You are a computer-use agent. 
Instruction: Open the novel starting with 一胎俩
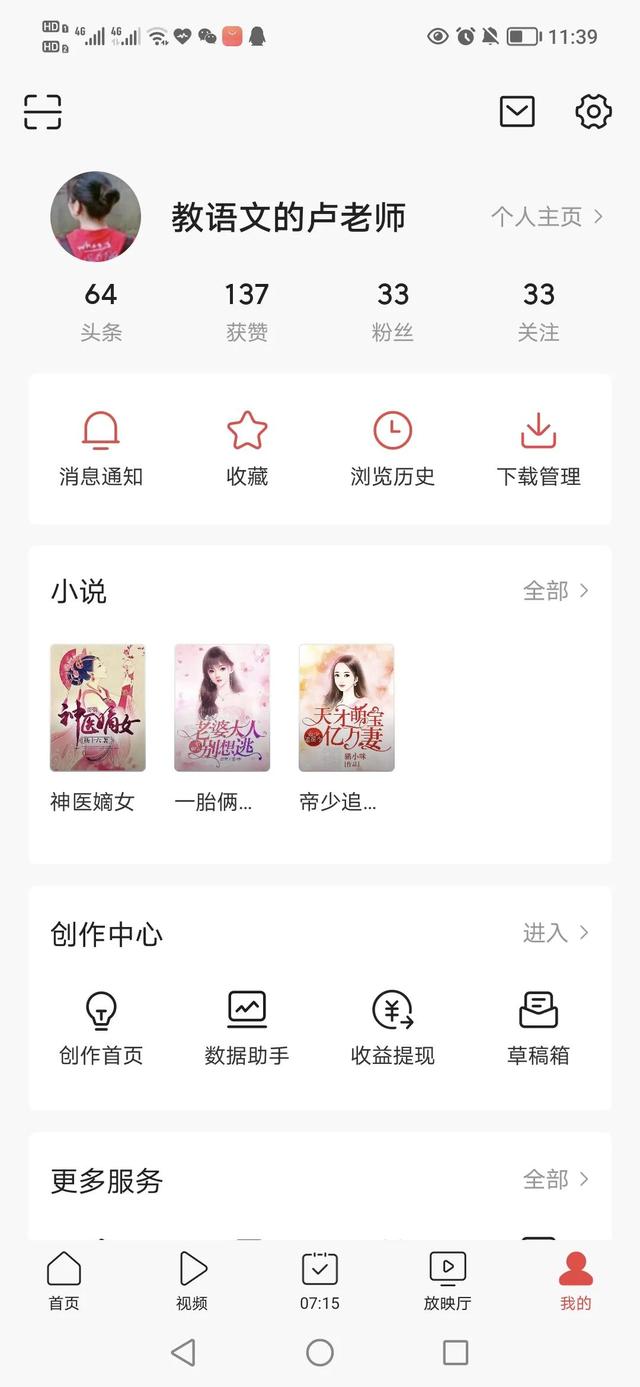click(222, 708)
